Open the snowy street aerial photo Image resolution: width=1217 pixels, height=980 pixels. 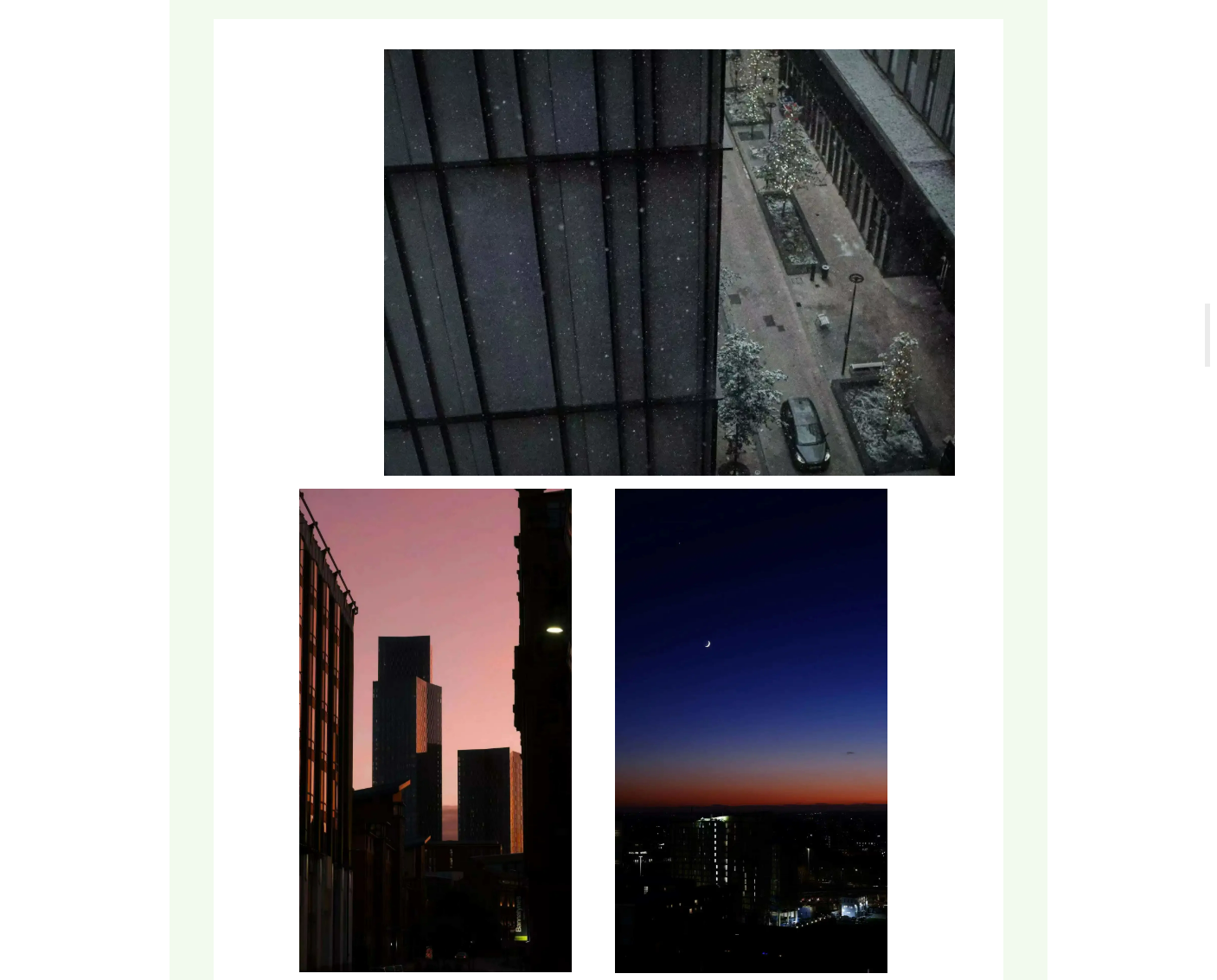point(669,262)
